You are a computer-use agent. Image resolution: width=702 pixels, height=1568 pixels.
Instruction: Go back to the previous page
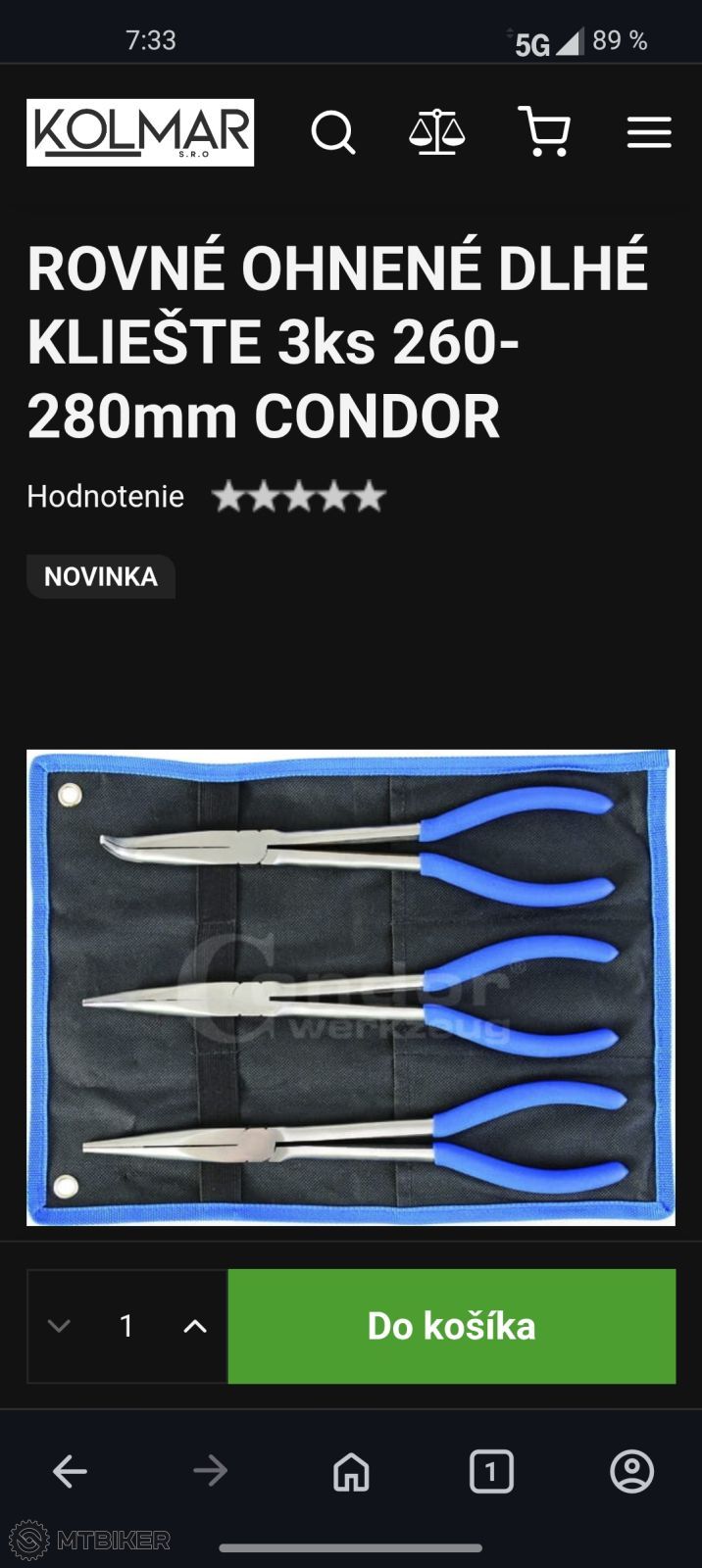[x=70, y=1471]
